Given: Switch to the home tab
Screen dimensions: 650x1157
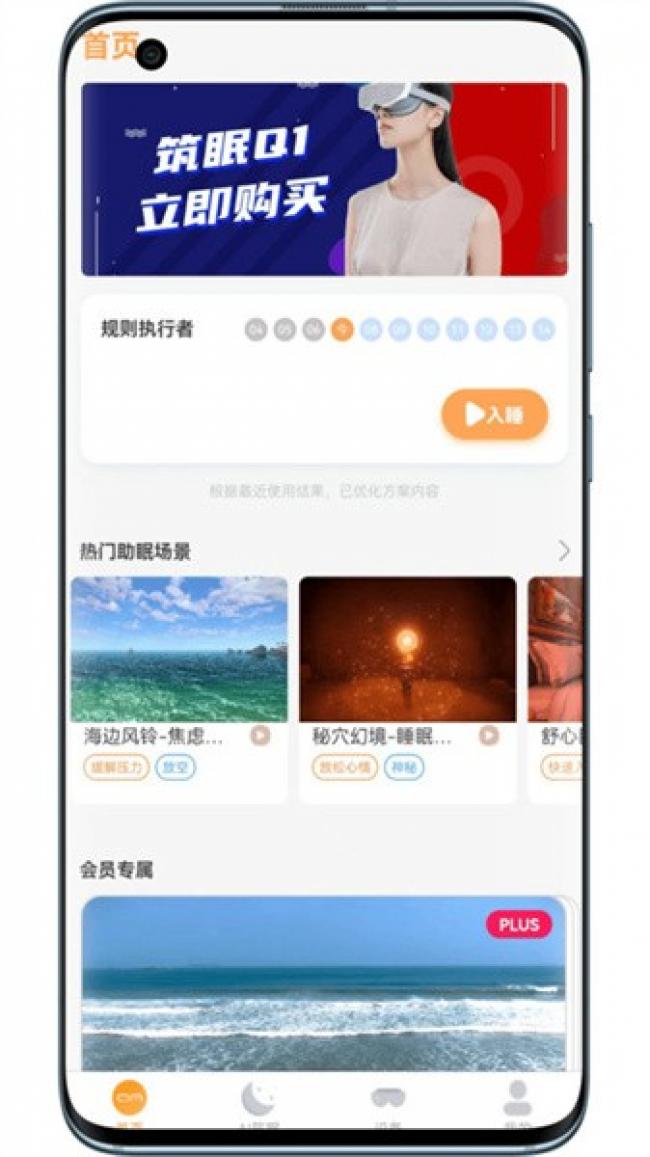Looking at the screenshot, I should click(x=129, y=1101).
